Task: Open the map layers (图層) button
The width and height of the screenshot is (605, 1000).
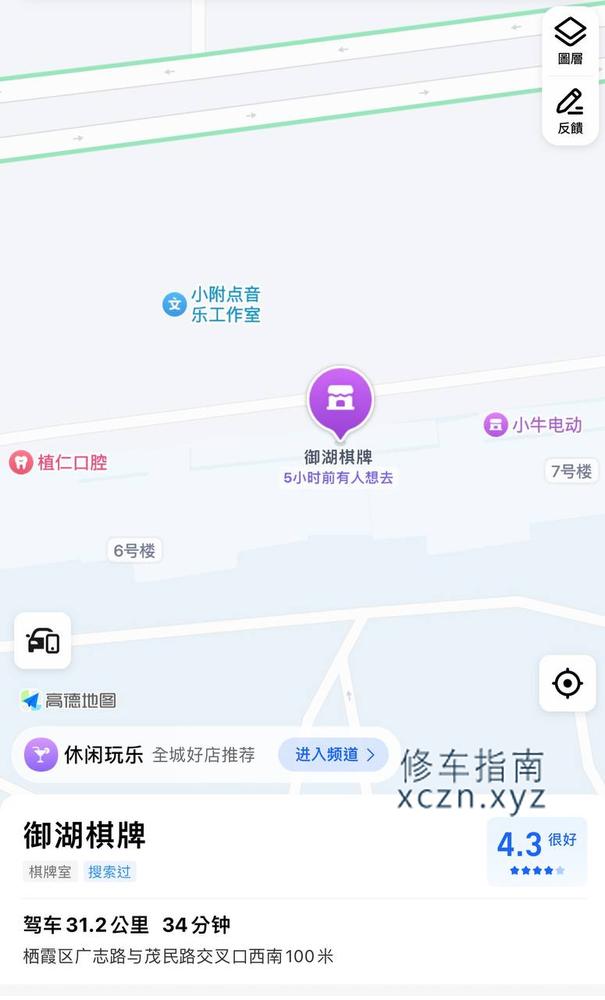Action: 570,41
